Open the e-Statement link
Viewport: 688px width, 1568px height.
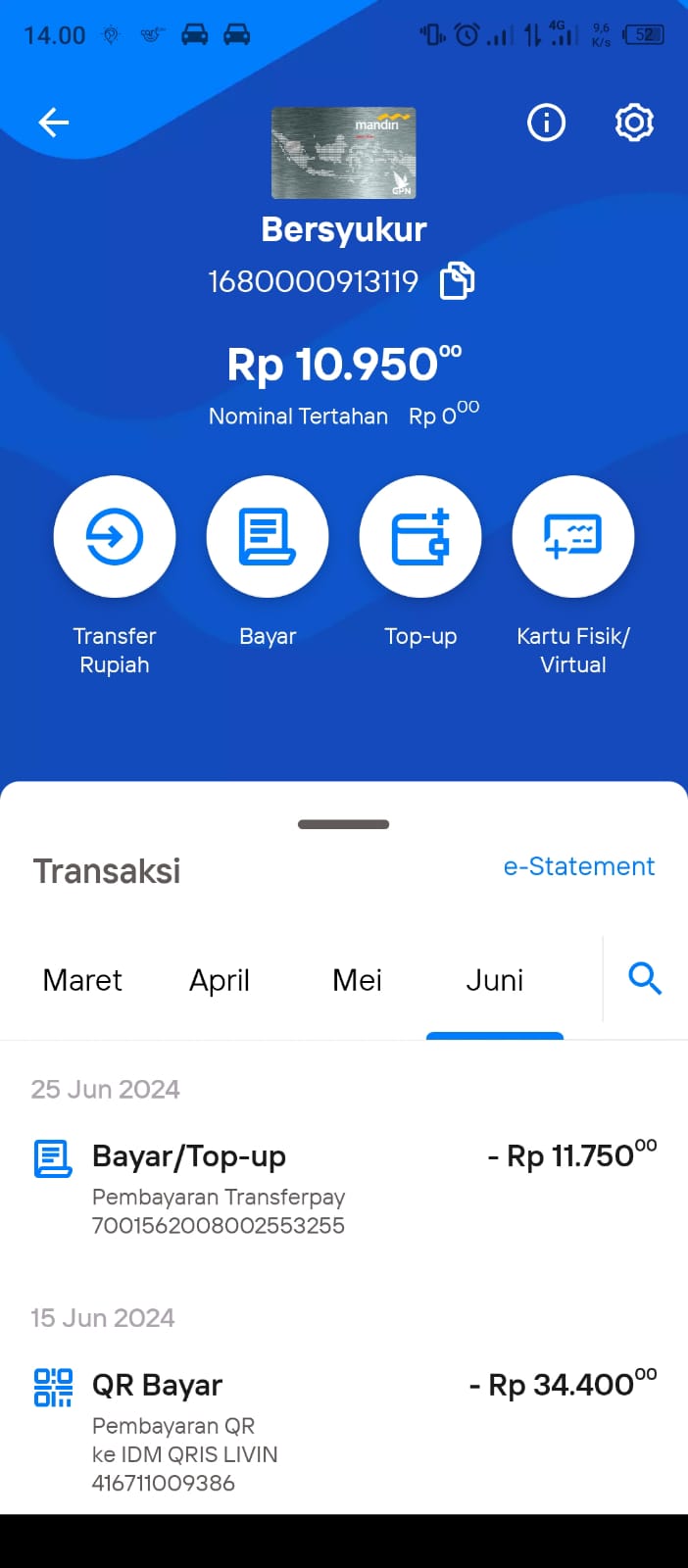point(578,866)
